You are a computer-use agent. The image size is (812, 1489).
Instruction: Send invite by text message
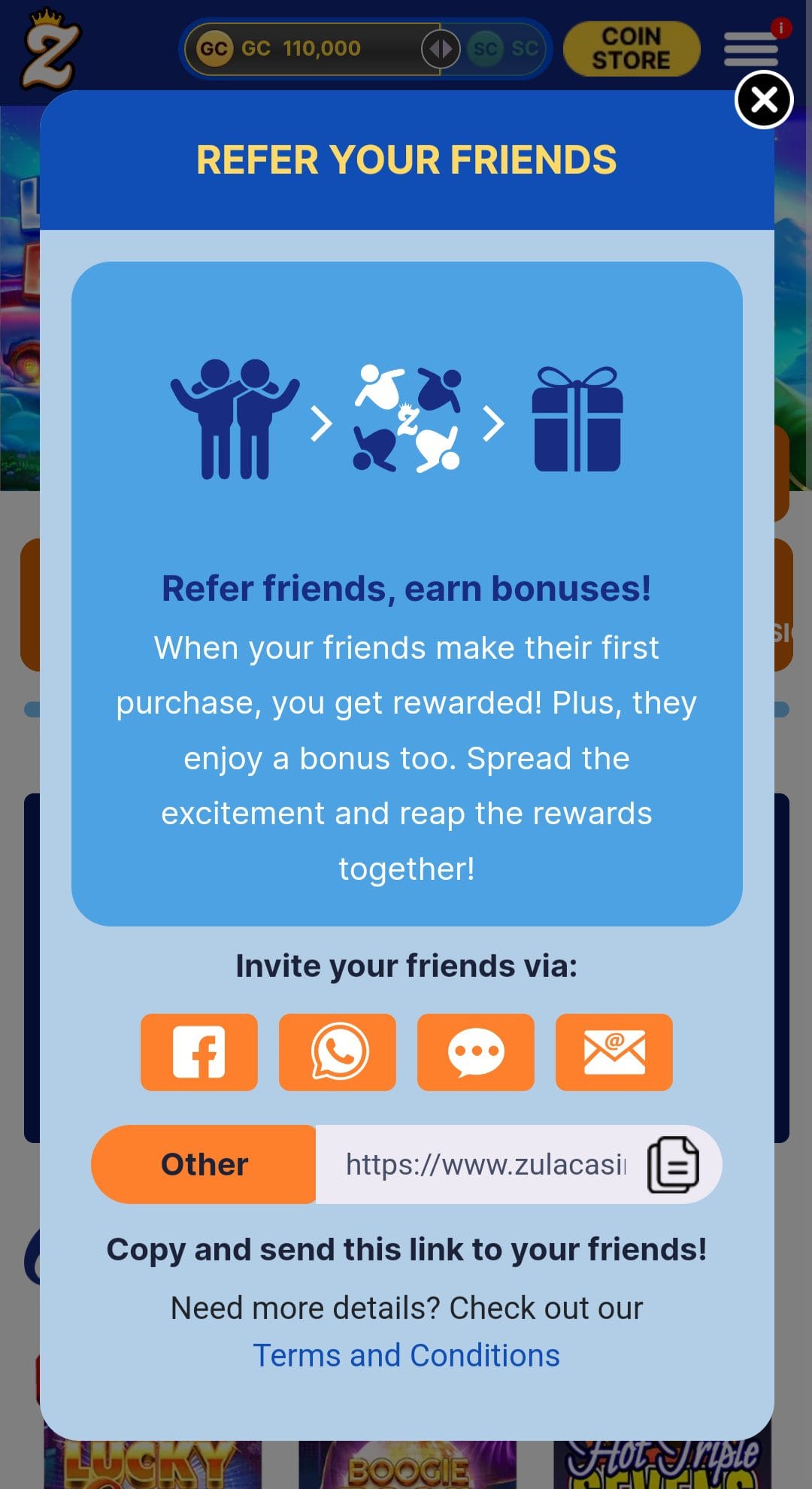click(x=476, y=1052)
